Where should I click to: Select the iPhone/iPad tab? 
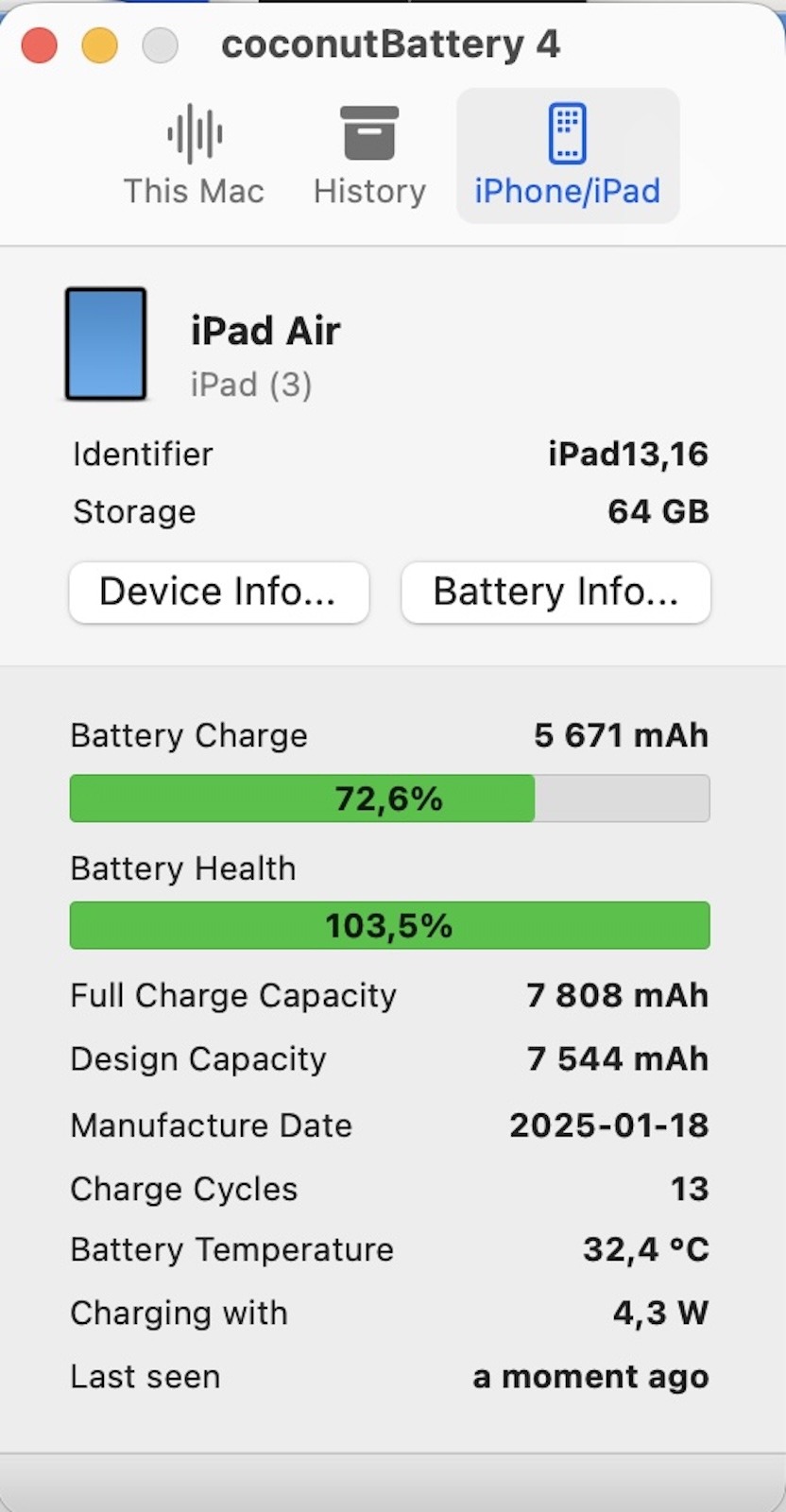coord(567,156)
